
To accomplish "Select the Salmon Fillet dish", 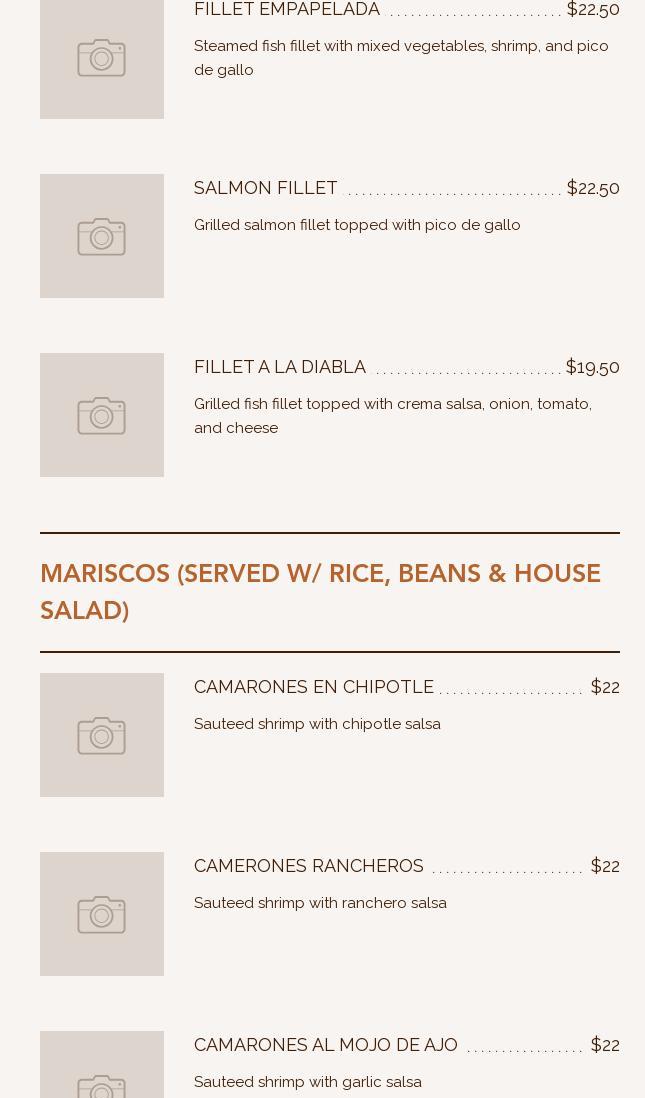I will pos(266,188).
